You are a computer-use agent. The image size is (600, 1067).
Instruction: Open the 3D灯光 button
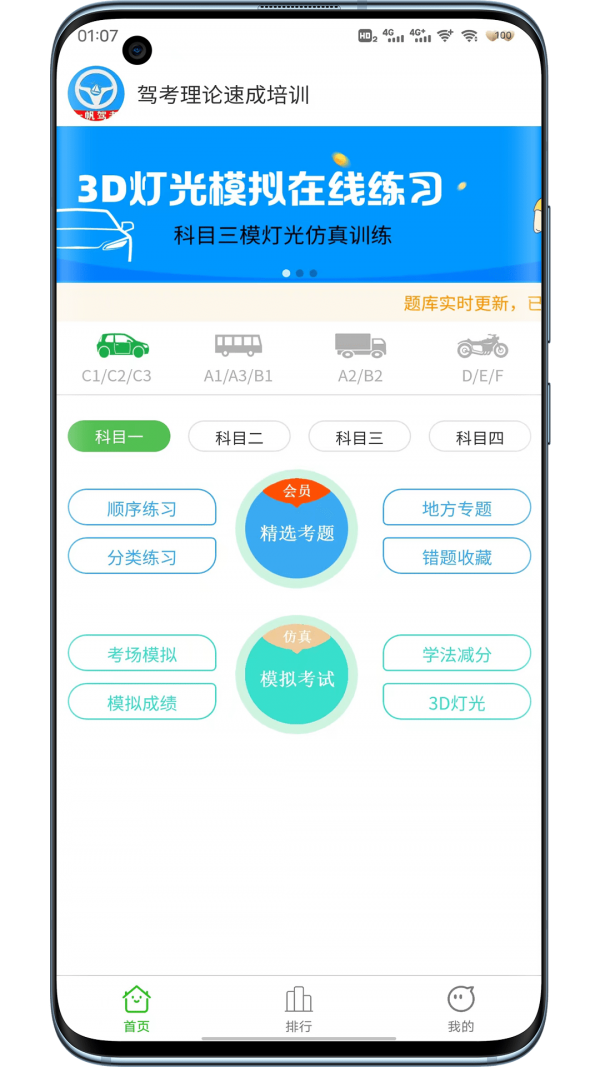456,702
